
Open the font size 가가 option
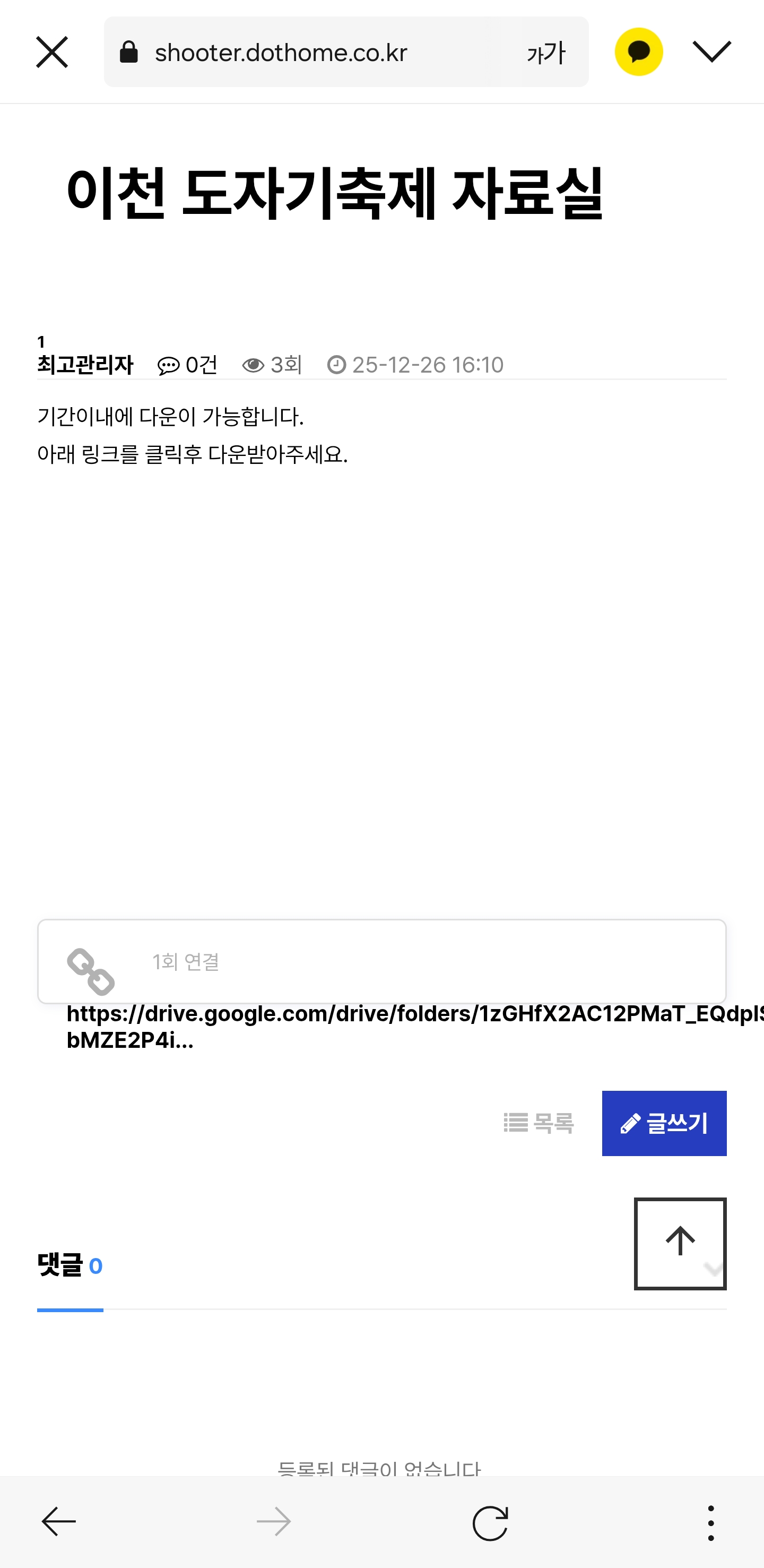pos(546,54)
